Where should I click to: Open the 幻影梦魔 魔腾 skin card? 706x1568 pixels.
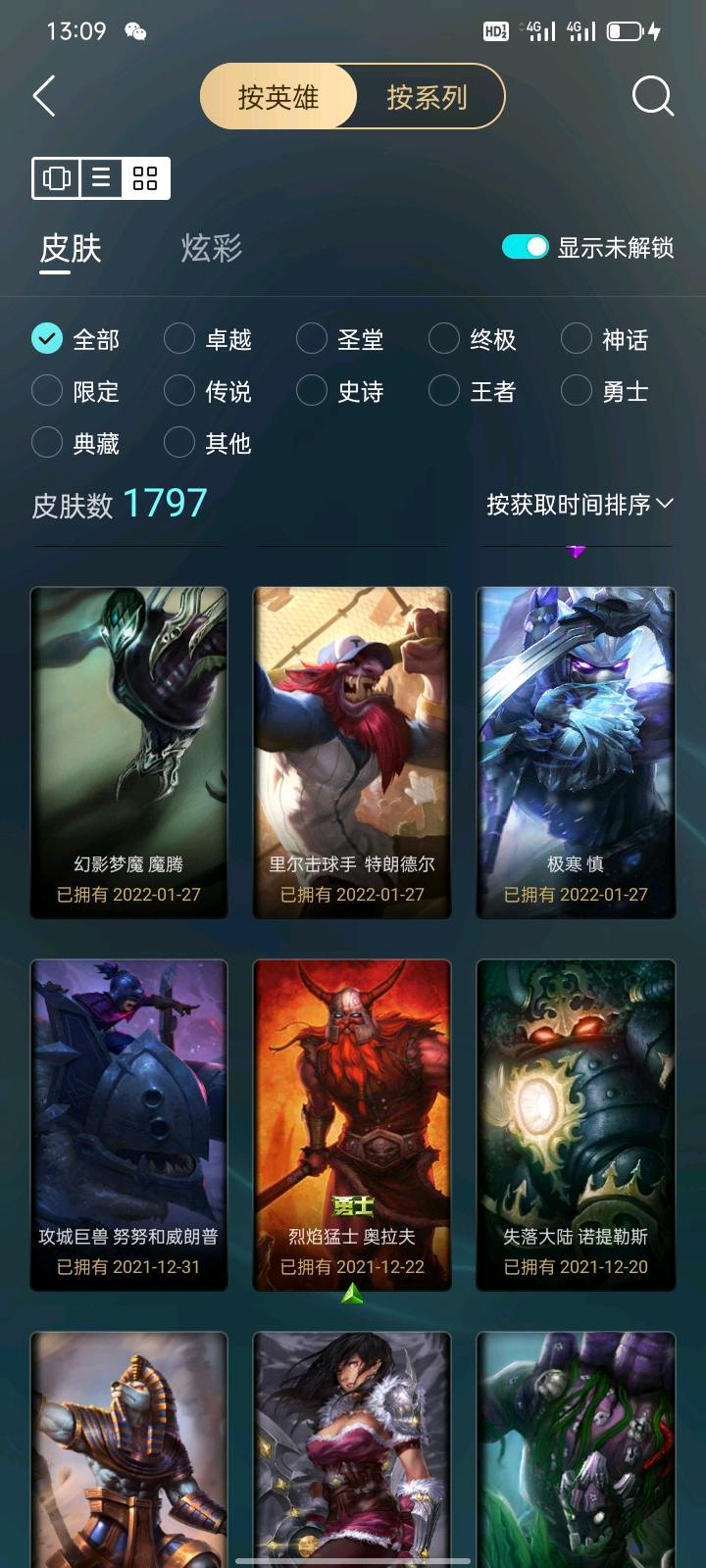click(x=128, y=752)
